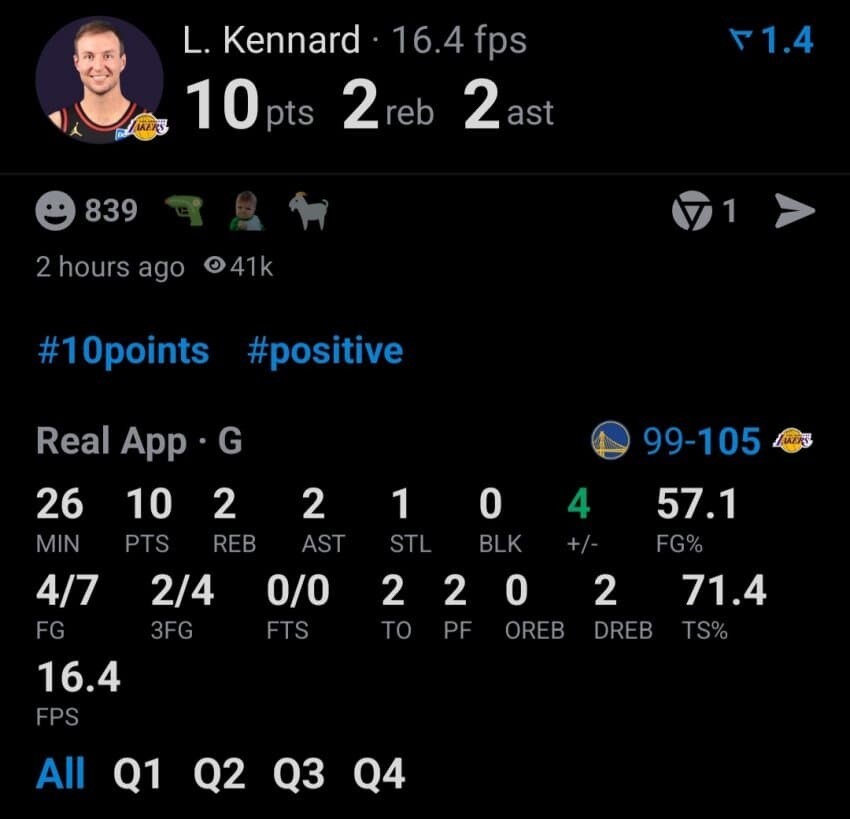Tap the circular V icon beside 1
The image size is (850, 819).
tap(691, 210)
